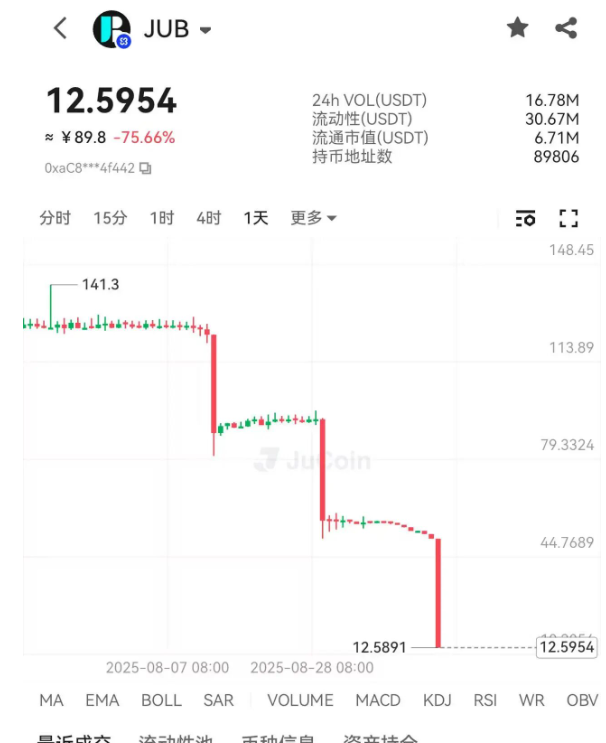Open the JUB token dropdown
Viewport: 606px width, 743px height.
click(x=205, y=30)
